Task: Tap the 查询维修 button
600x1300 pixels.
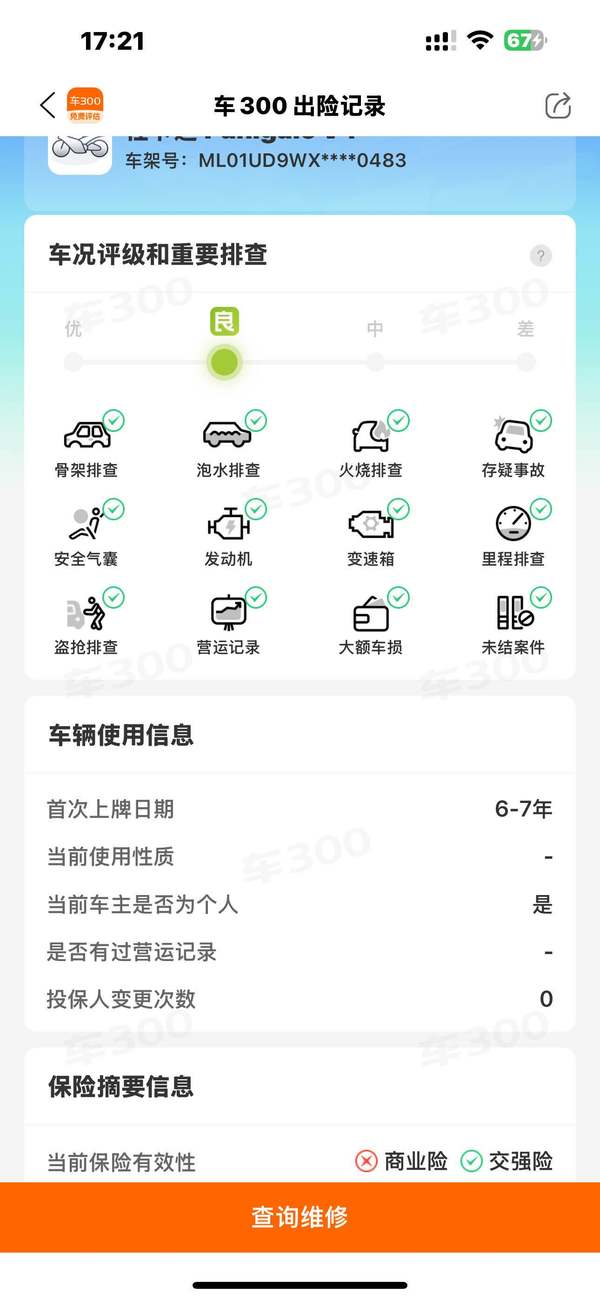Action: pos(300,1217)
